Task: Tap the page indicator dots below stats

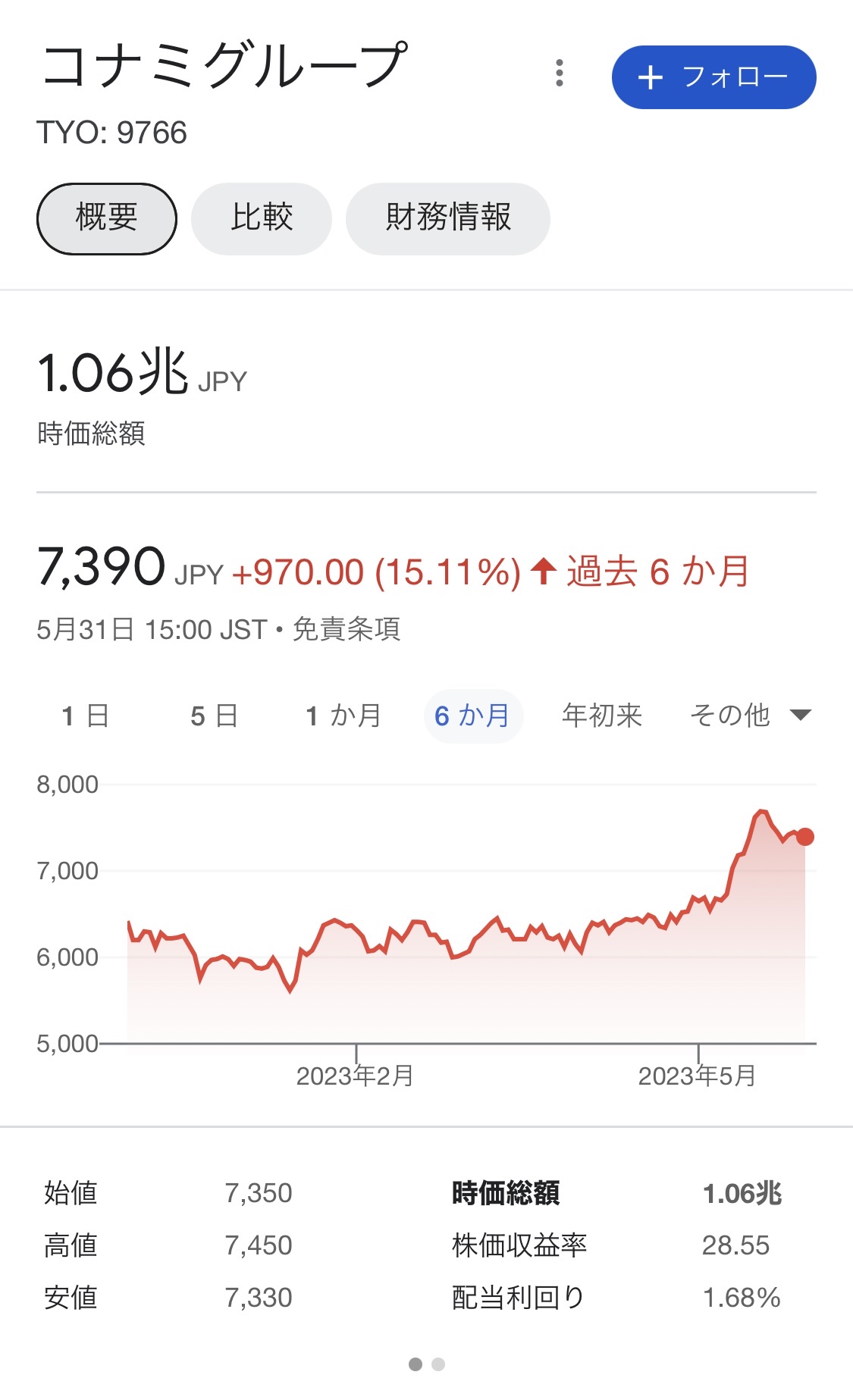Action: (427, 1364)
